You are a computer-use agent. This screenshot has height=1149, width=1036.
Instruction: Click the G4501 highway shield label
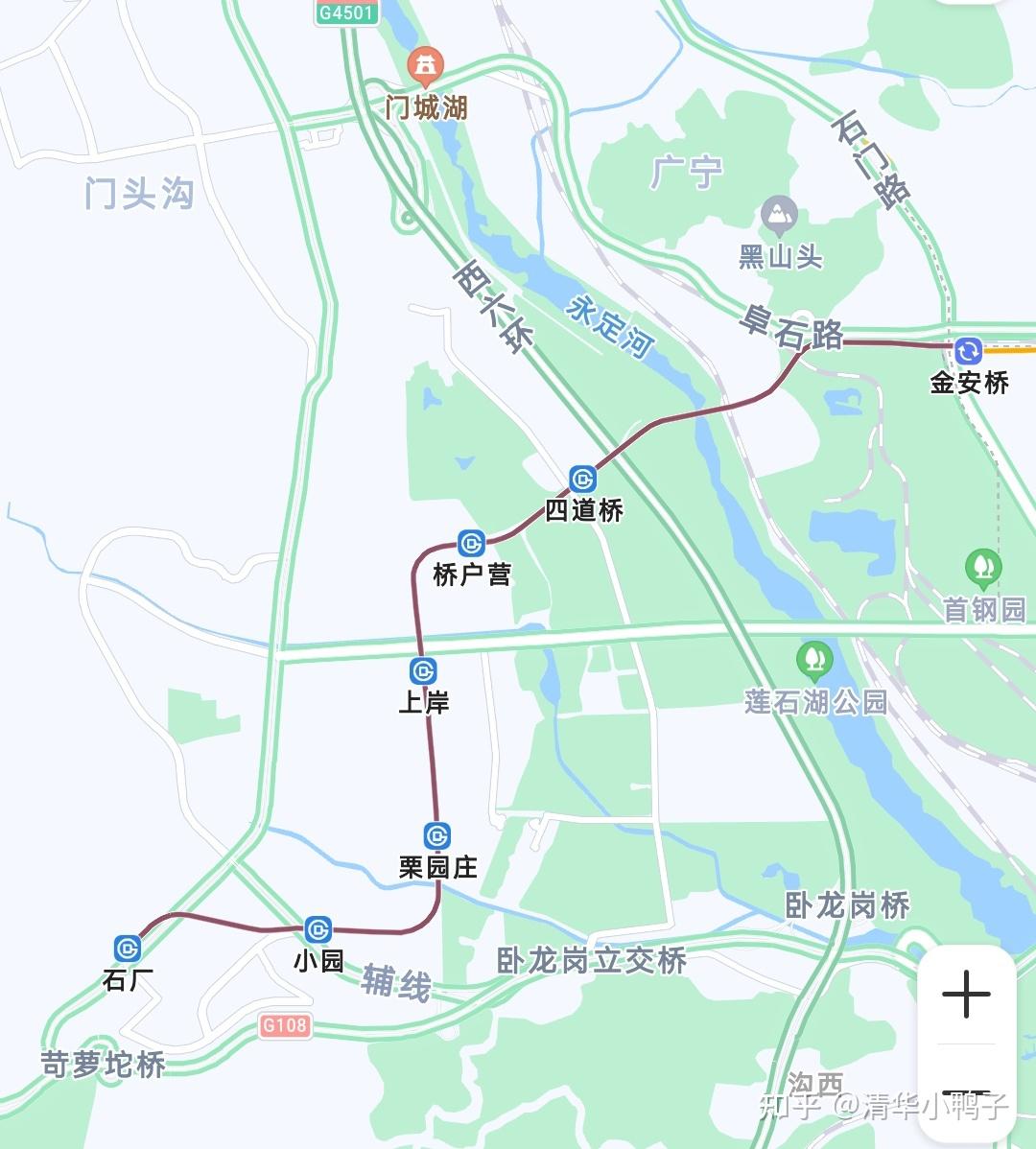pyautogui.click(x=347, y=12)
